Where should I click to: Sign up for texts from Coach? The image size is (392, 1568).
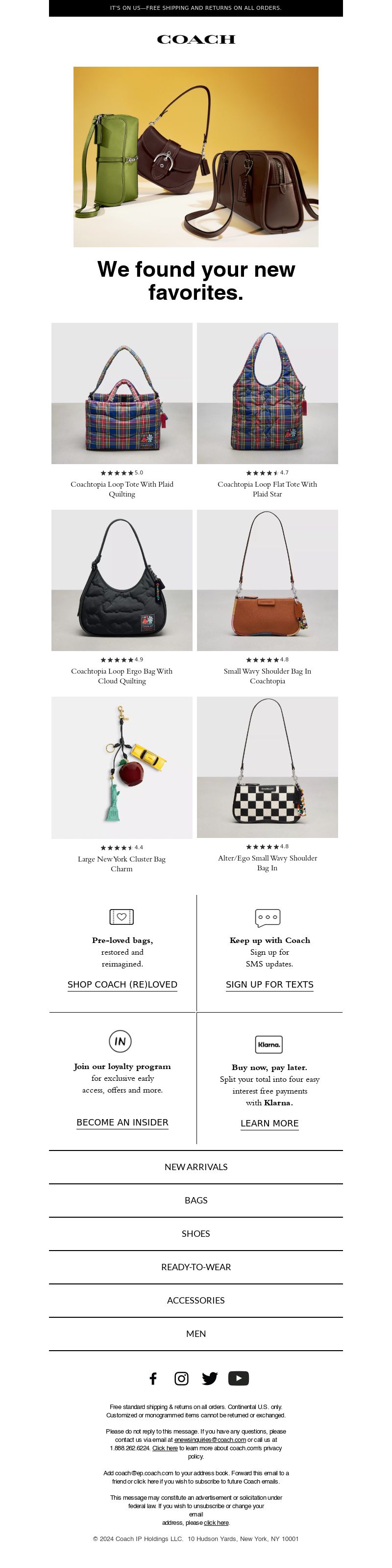(x=269, y=984)
